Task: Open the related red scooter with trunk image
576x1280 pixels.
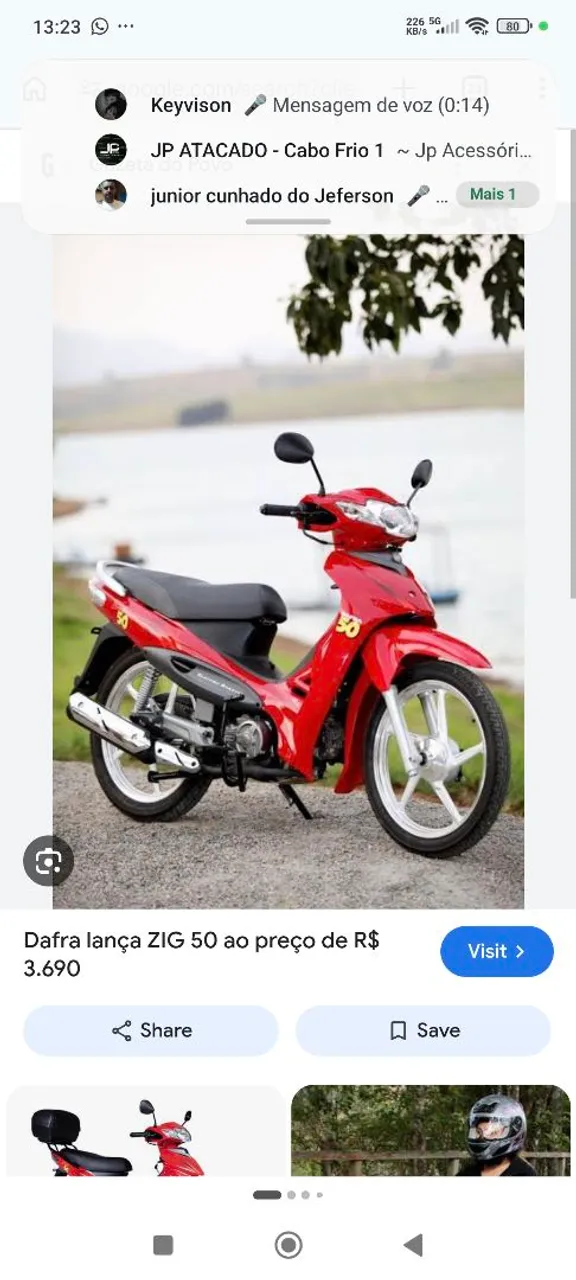Action: (x=145, y=1131)
